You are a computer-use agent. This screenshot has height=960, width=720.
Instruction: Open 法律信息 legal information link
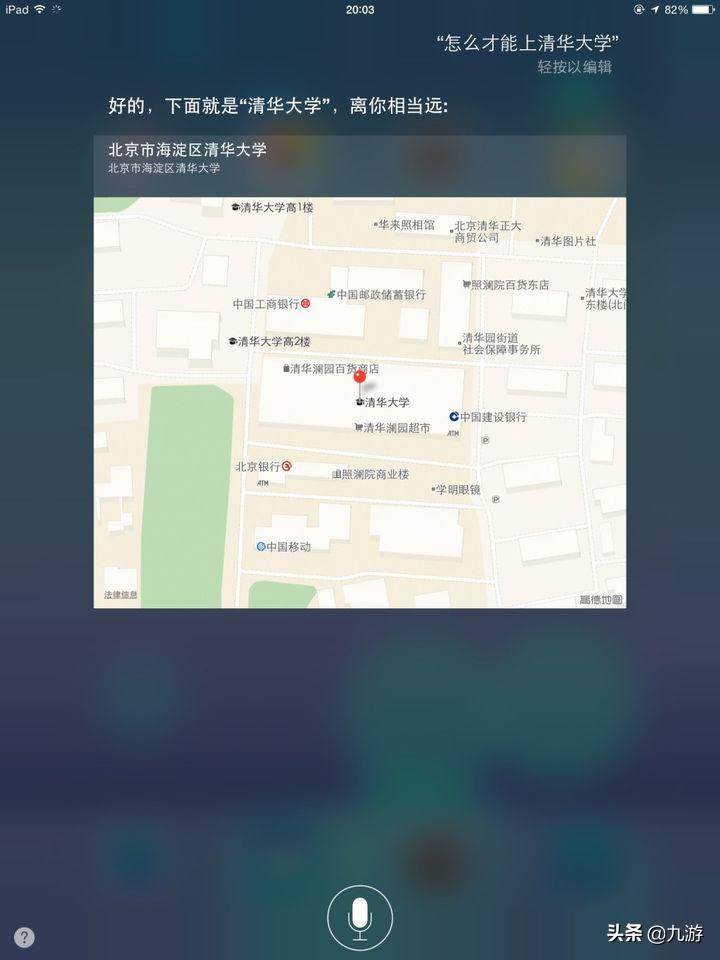pyautogui.click(x=119, y=592)
